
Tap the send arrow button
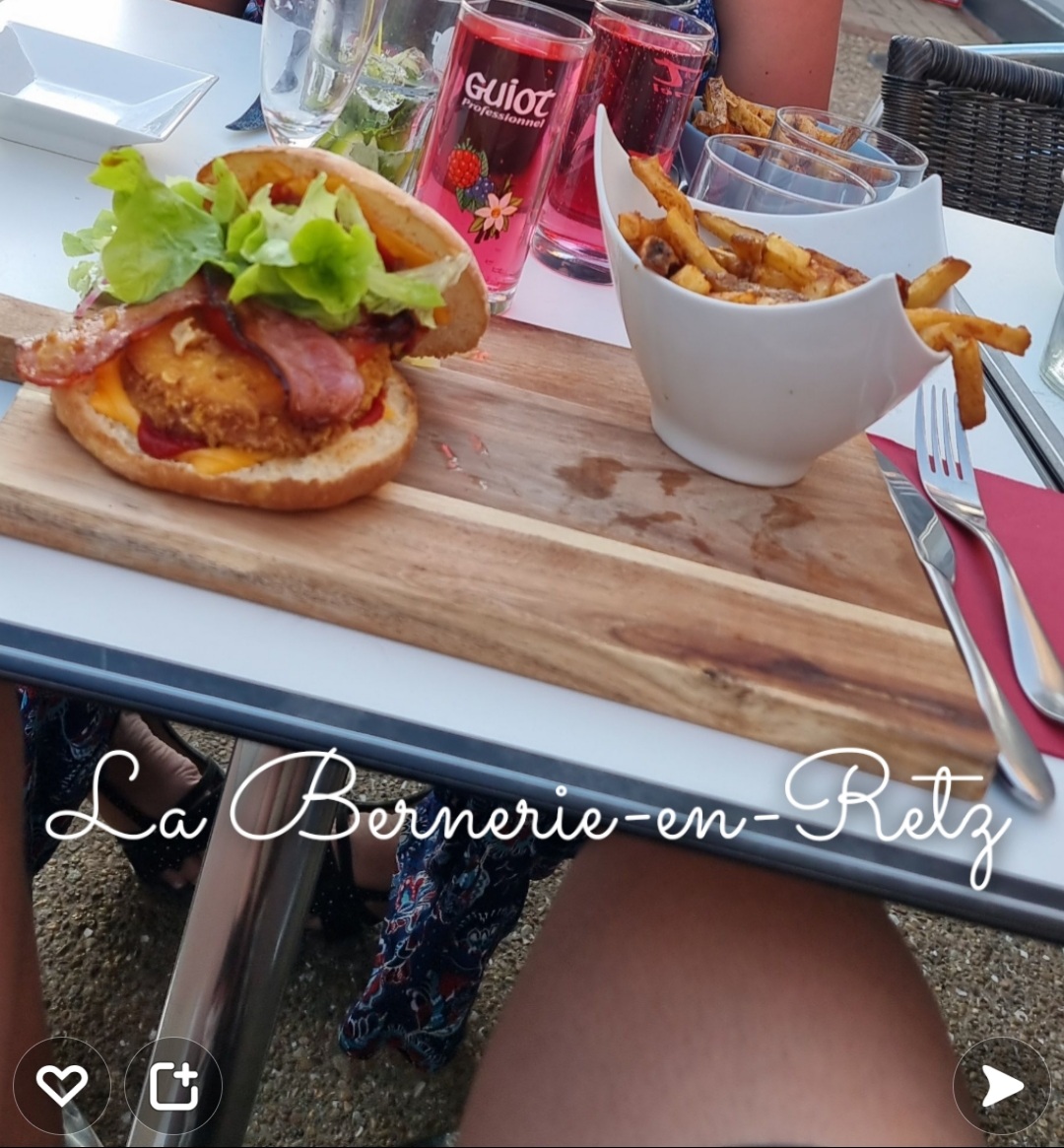pyautogui.click(x=1002, y=1086)
